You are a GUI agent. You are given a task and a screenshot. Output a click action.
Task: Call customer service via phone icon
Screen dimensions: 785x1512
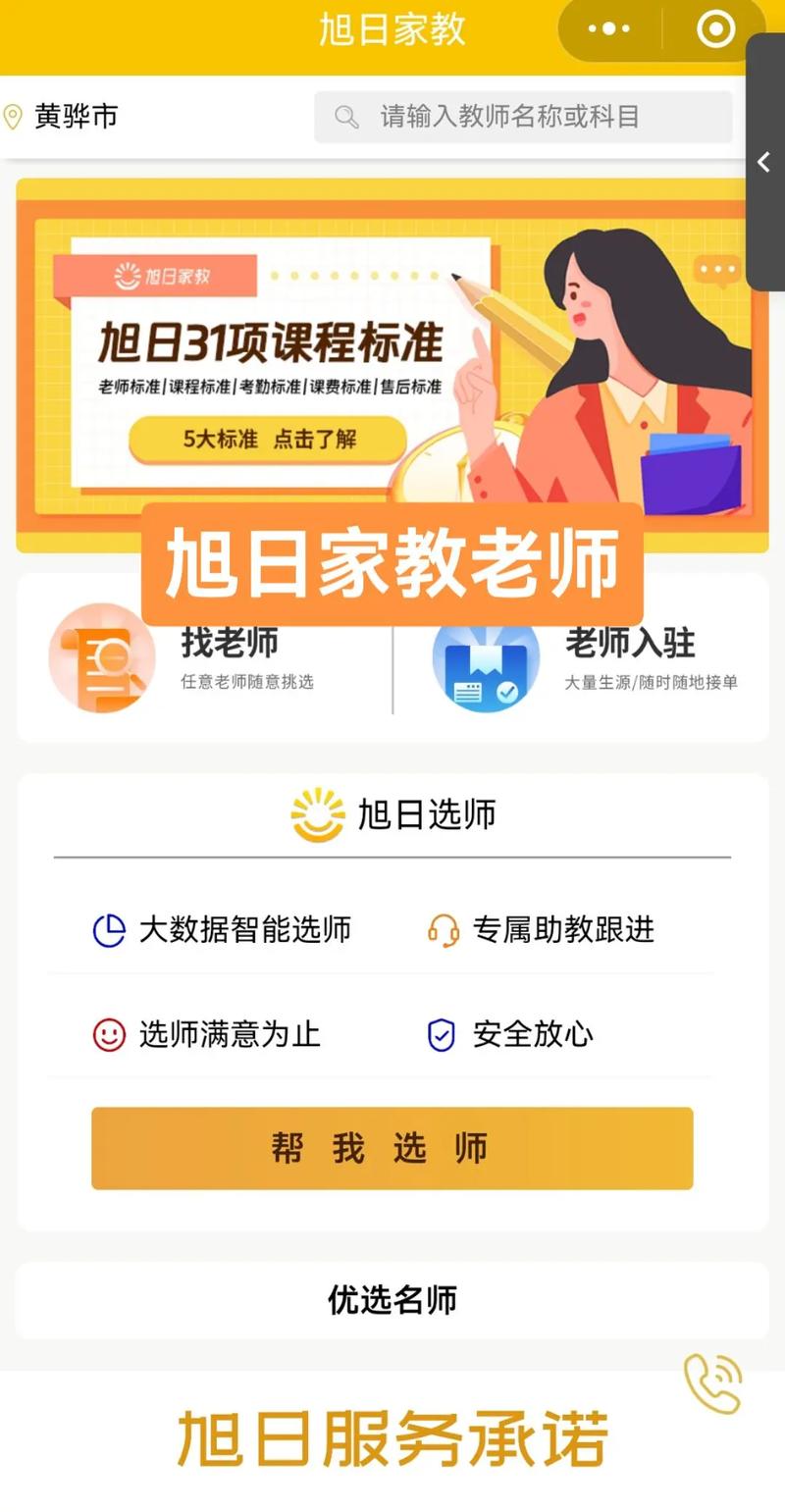[x=712, y=1383]
